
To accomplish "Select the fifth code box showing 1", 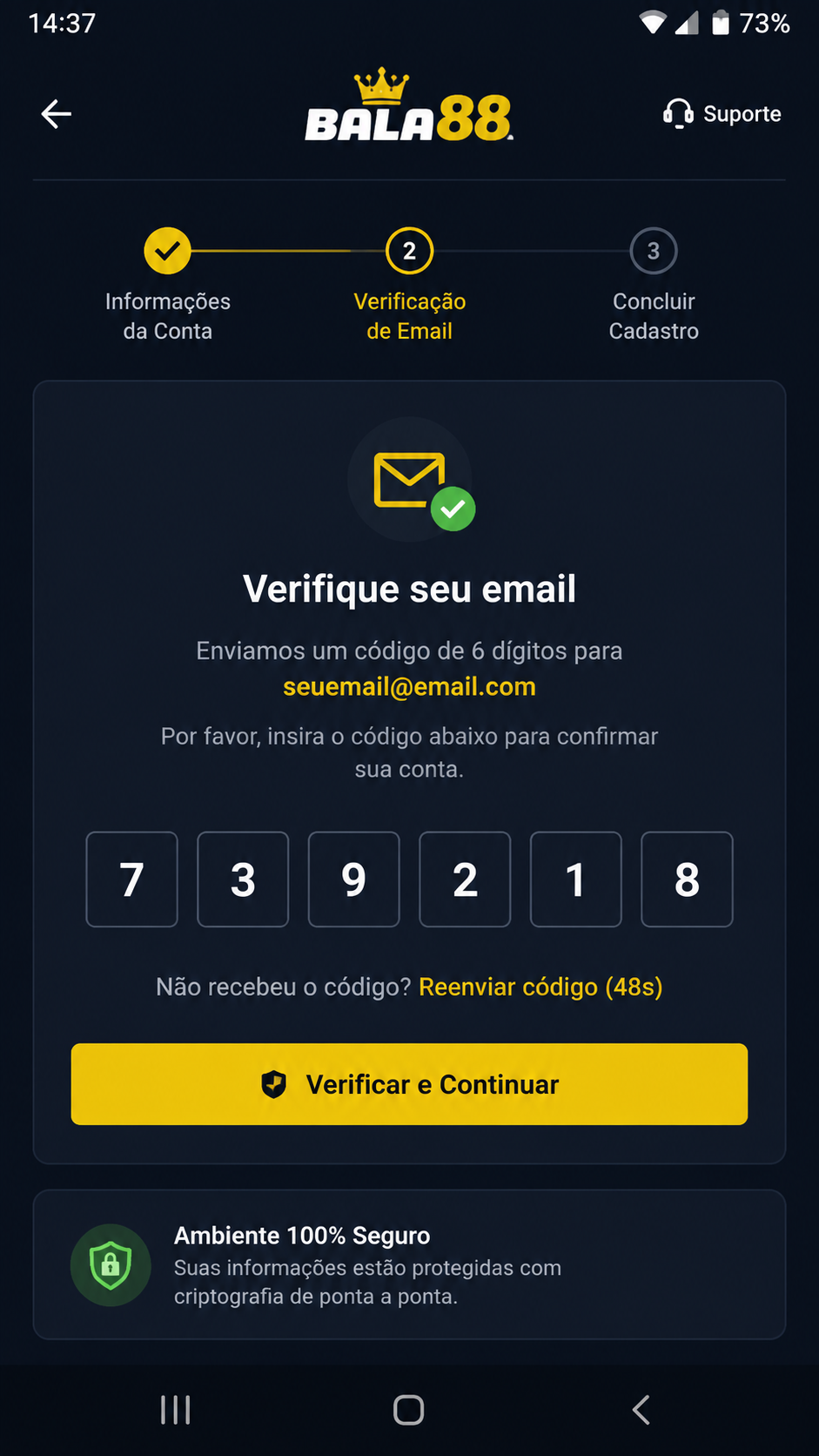I will tap(576, 880).
